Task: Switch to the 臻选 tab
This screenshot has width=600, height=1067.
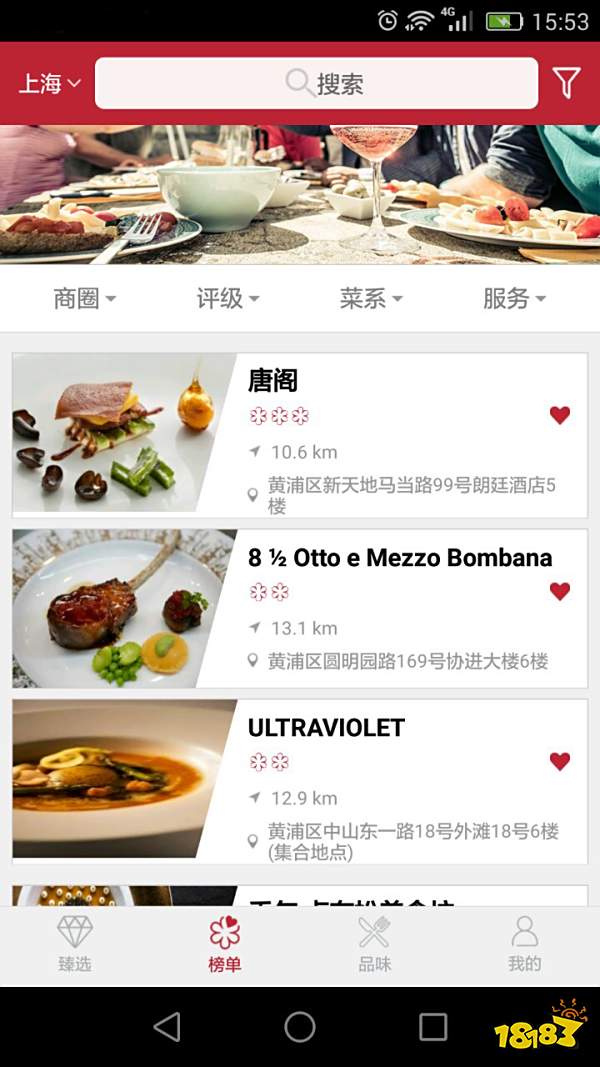Action: click(x=75, y=945)
